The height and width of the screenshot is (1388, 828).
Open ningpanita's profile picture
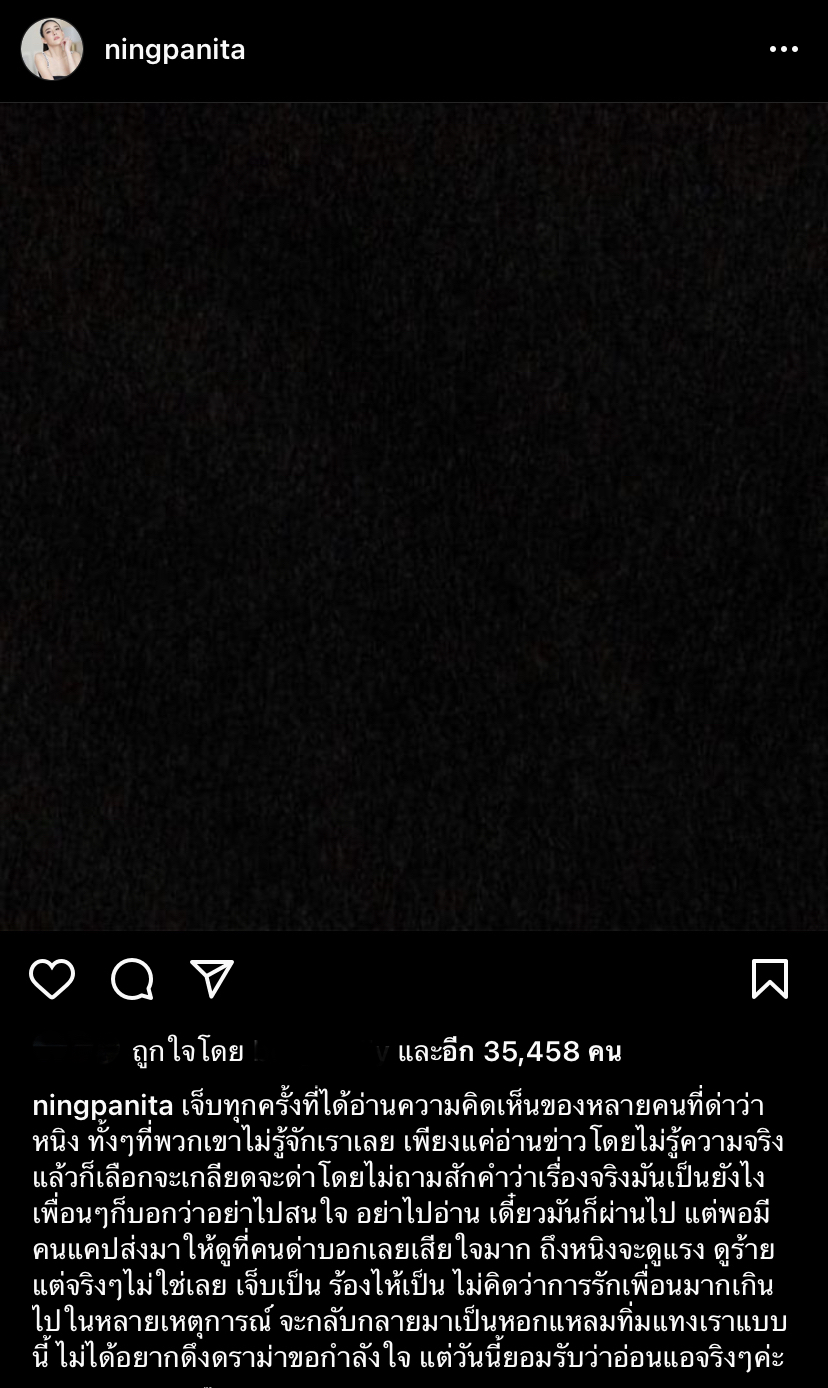click(52, 49)
